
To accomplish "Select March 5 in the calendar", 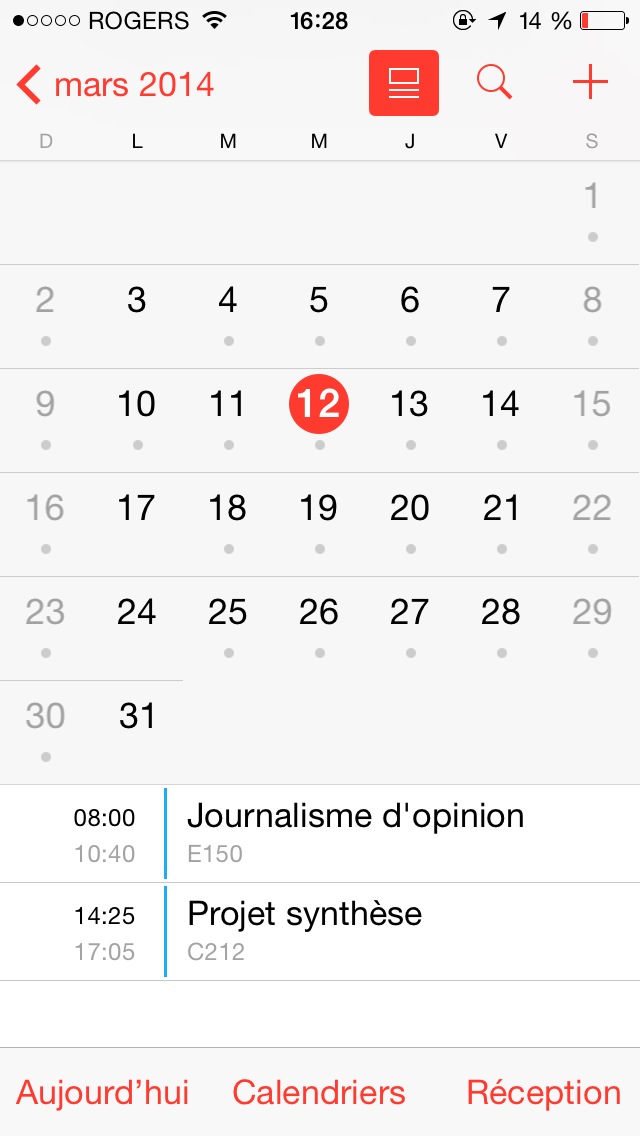I will (319, 301).
